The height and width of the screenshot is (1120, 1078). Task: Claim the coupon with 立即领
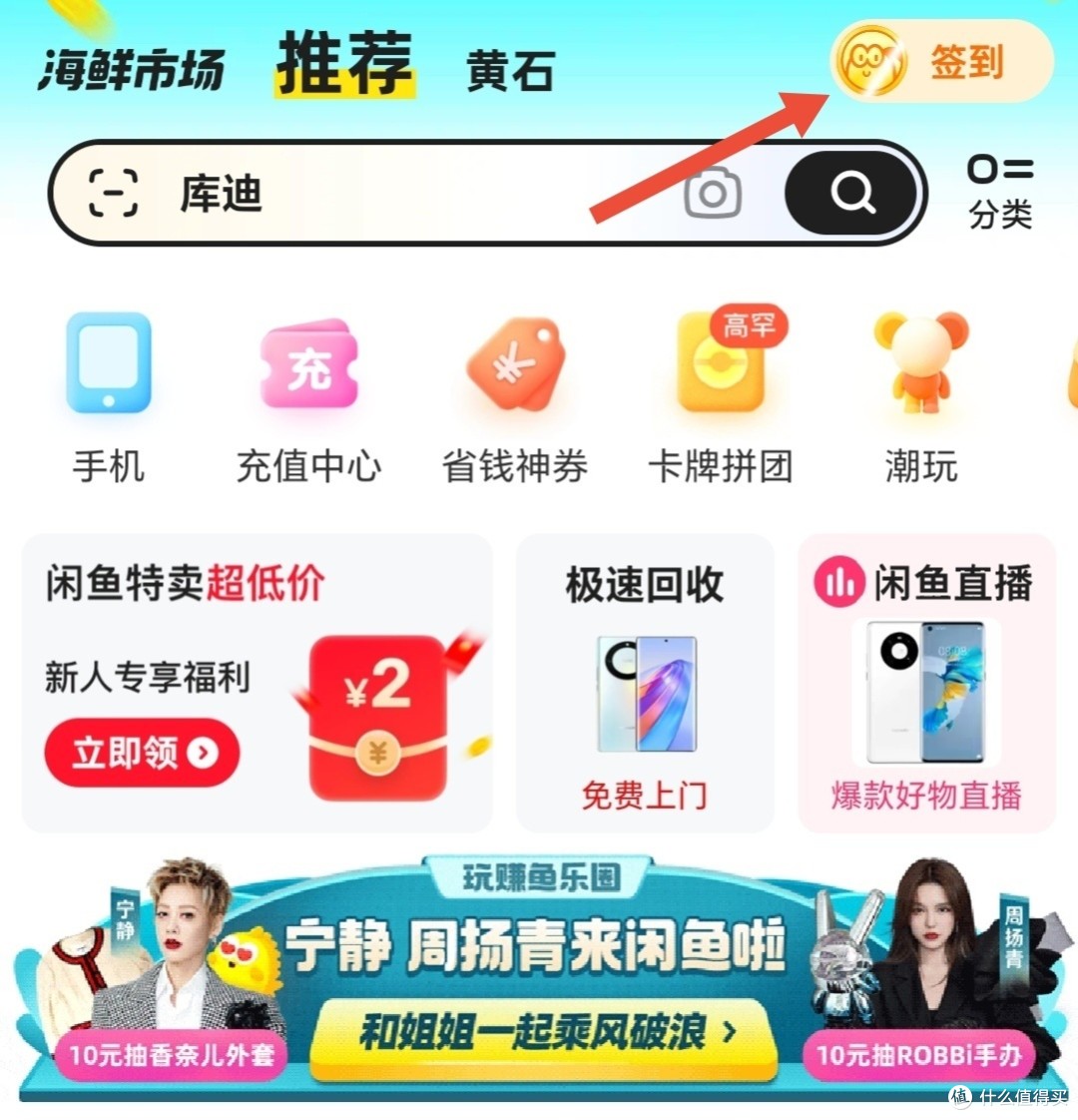point(142,753)
